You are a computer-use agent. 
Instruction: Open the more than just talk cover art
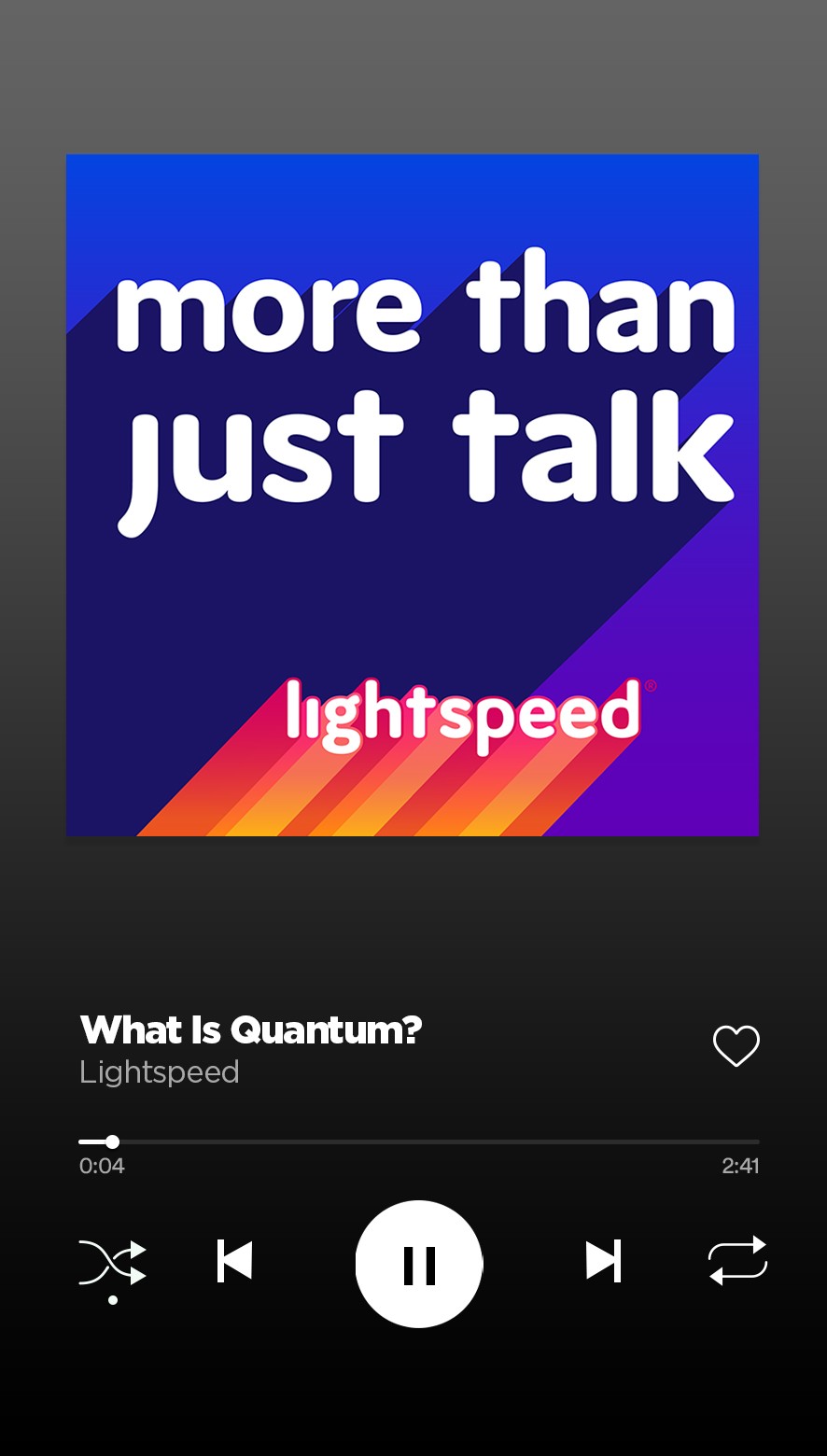click(x=413, y=495)
